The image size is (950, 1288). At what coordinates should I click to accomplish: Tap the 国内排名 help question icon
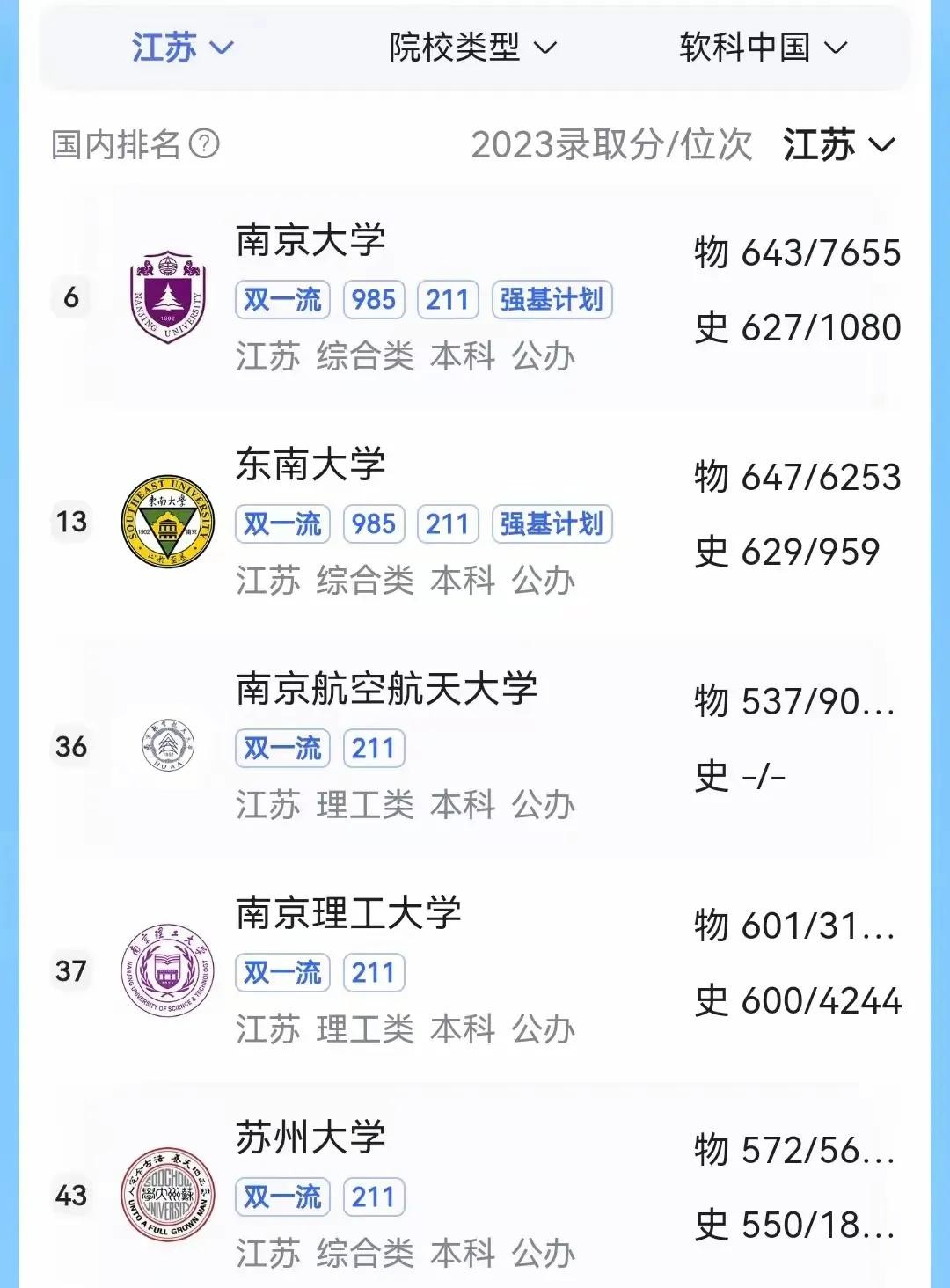click(204, 143)
